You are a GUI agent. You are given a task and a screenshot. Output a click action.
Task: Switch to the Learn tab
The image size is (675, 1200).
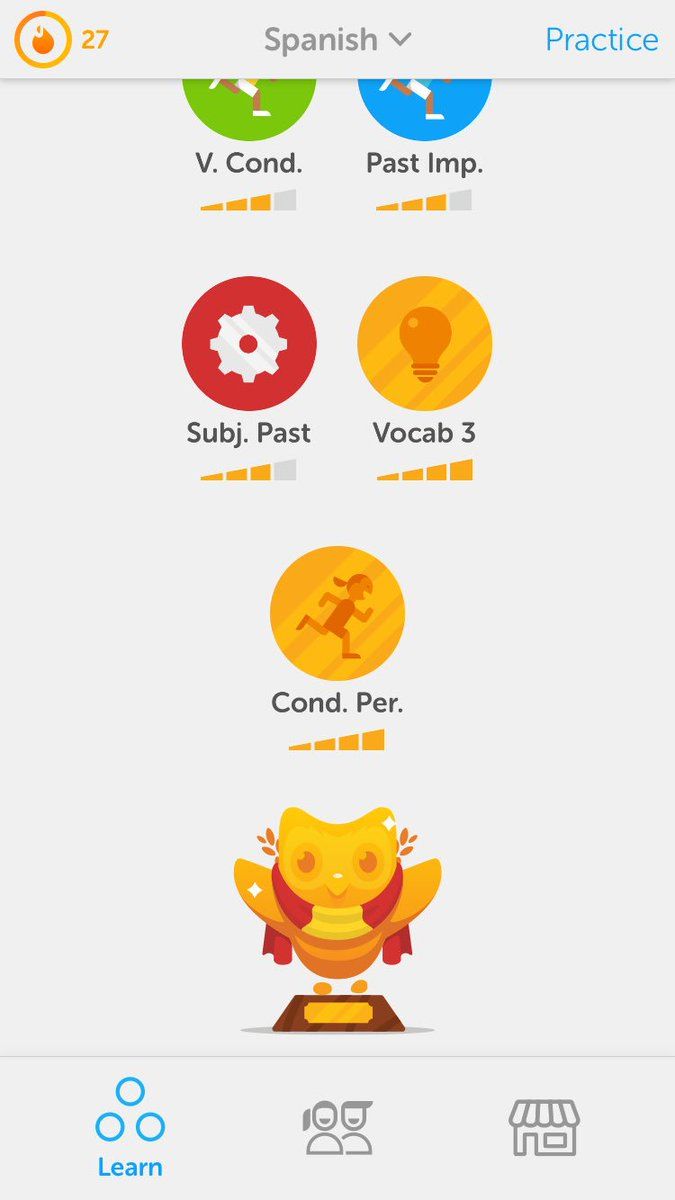click(130, 1127)
